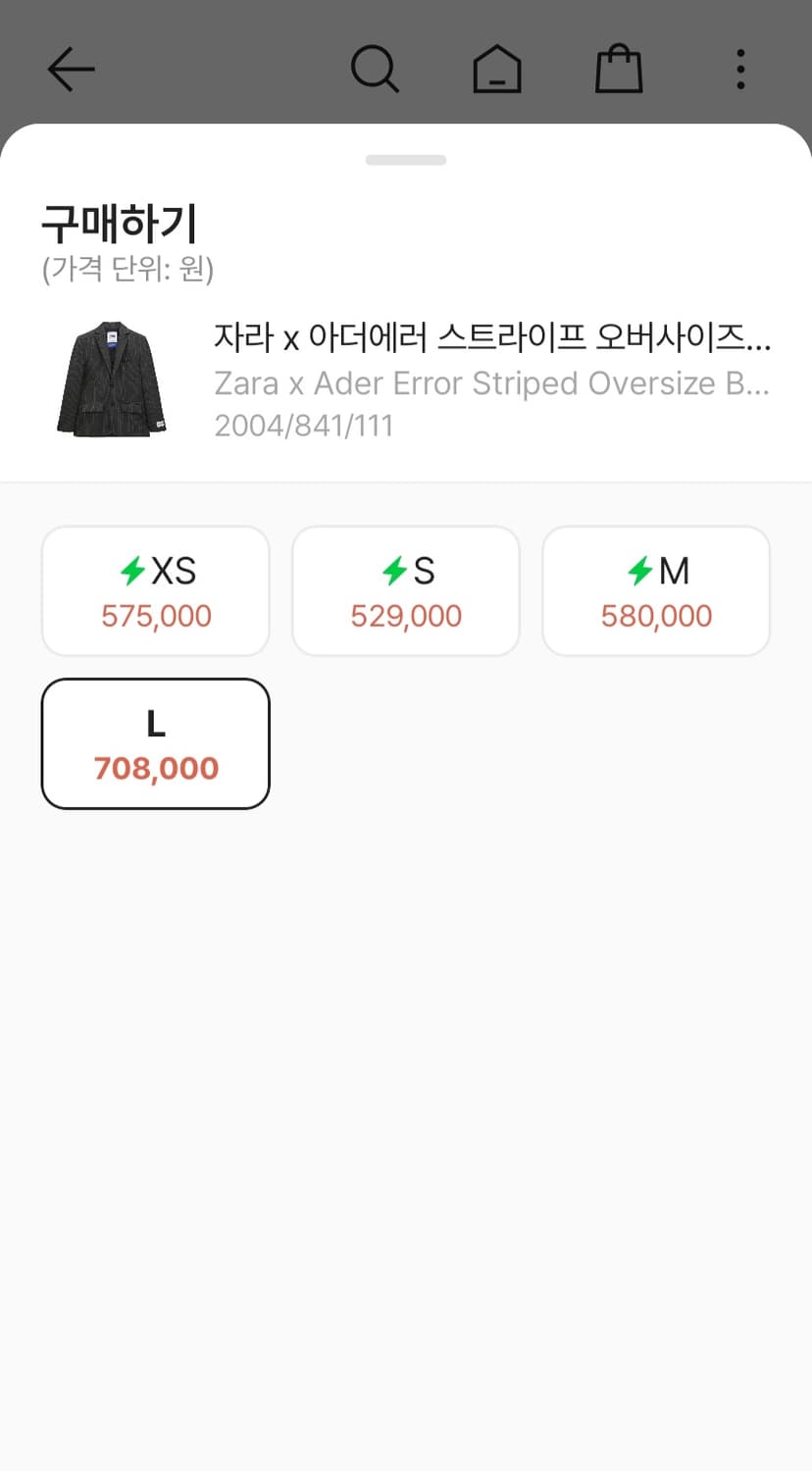This screenshot has width=812, height=1471.
Task: Open the three-dot overflow menu icon
Action: click(x=740, y=69)
